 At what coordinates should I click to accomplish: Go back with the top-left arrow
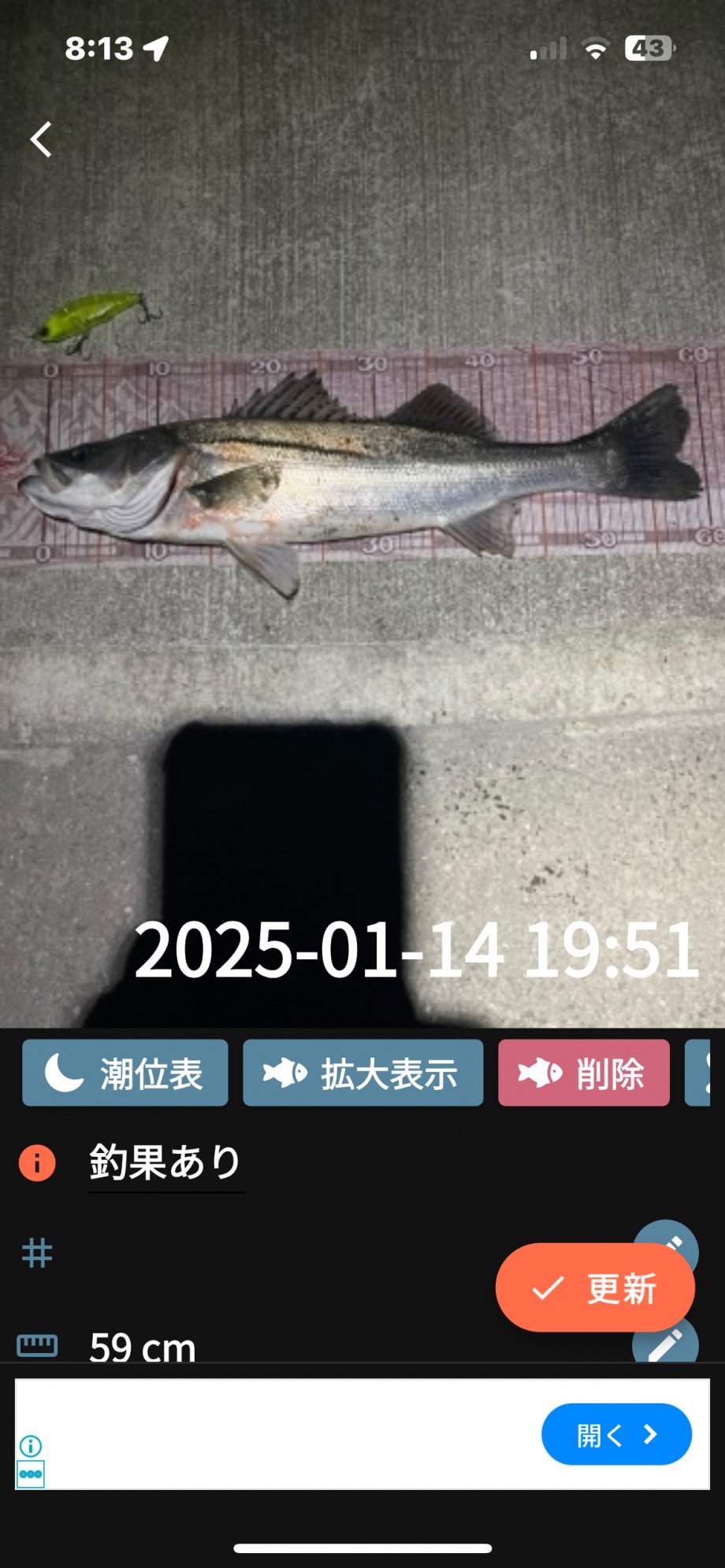(x=41, y=139)
